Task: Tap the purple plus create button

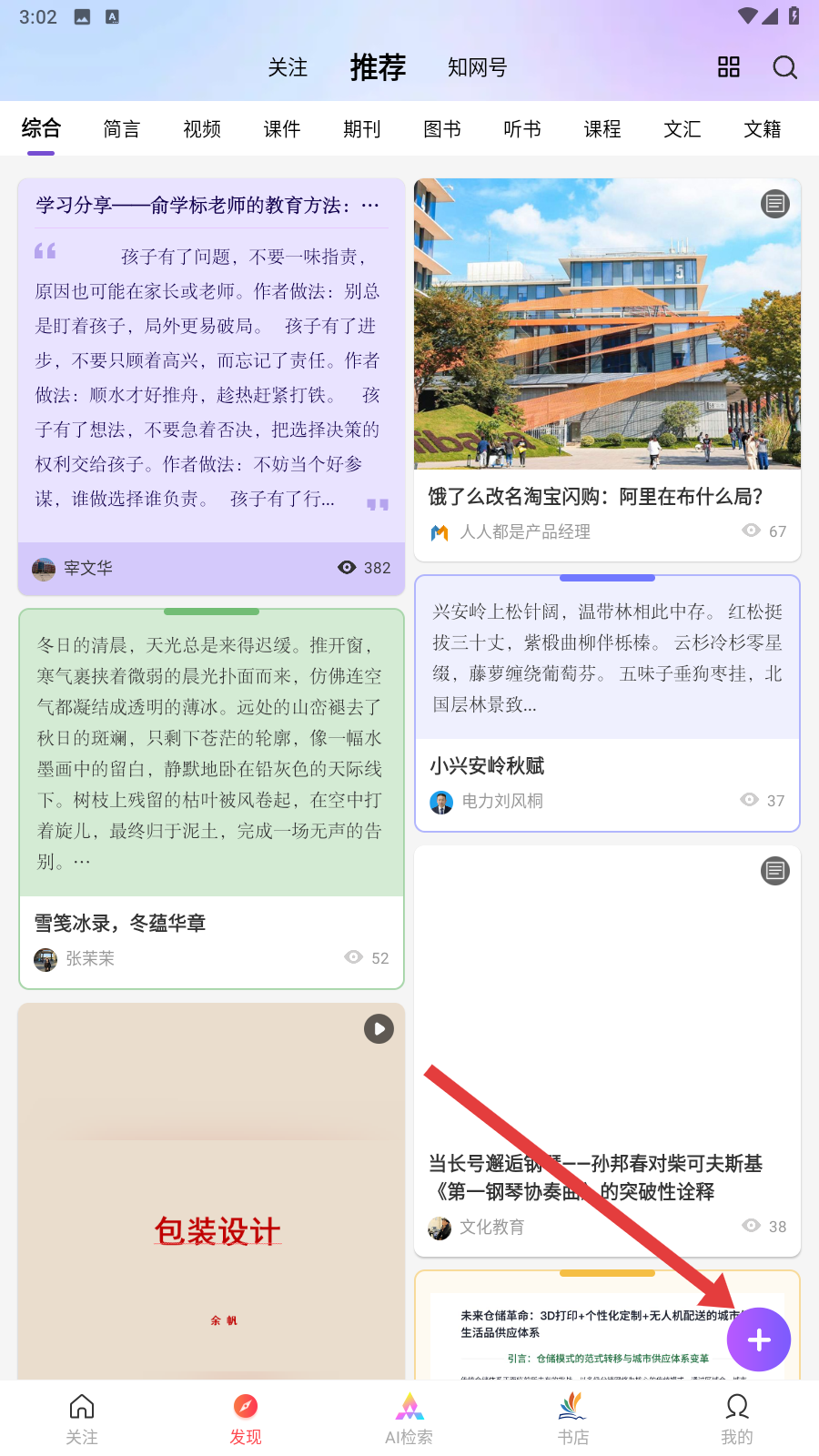Action: click(x=758, y=1340)
